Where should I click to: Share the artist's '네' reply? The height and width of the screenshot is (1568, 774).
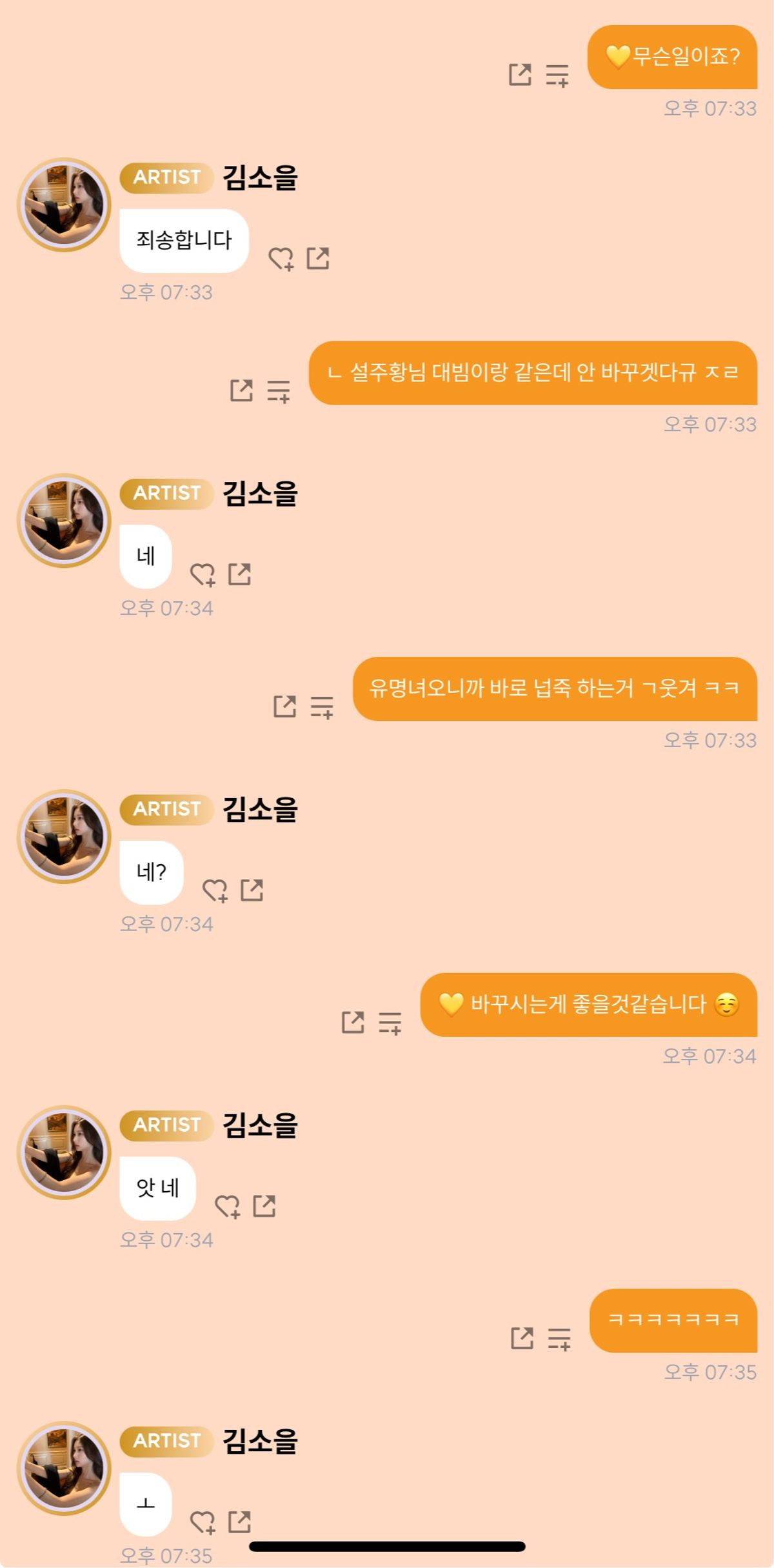240,574
